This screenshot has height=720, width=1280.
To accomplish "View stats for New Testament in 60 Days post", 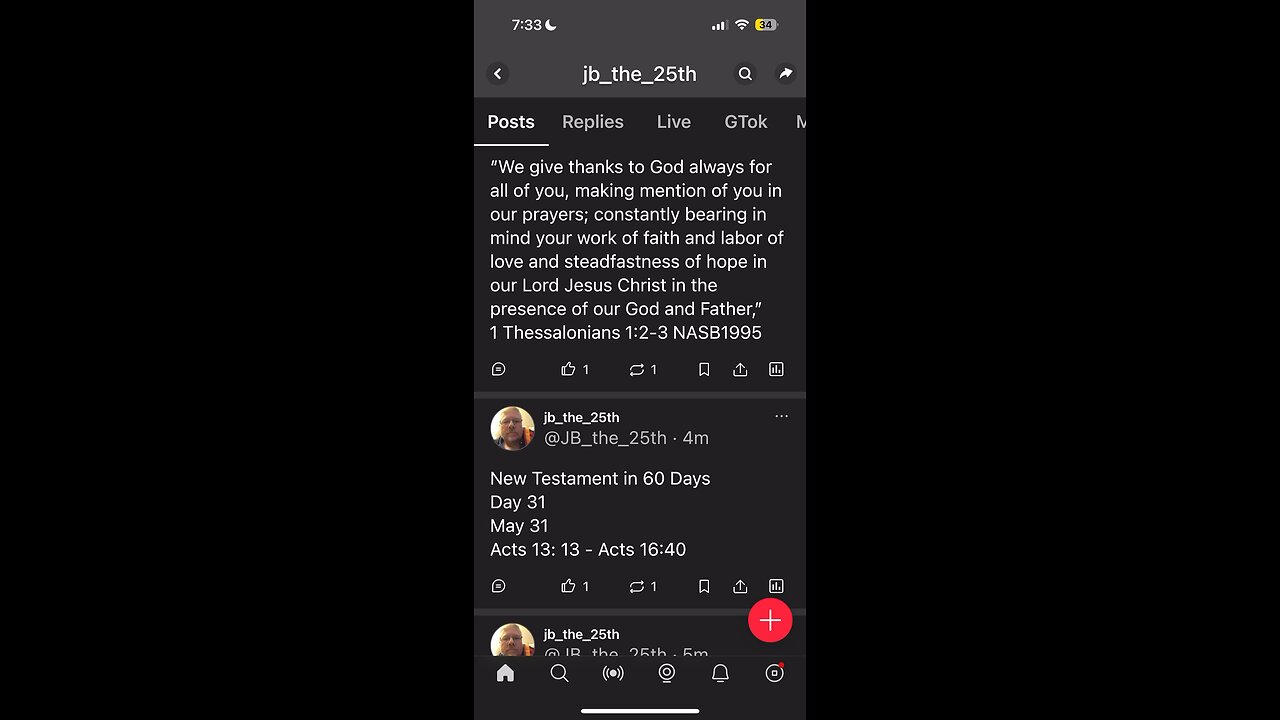I will [776, 586].
